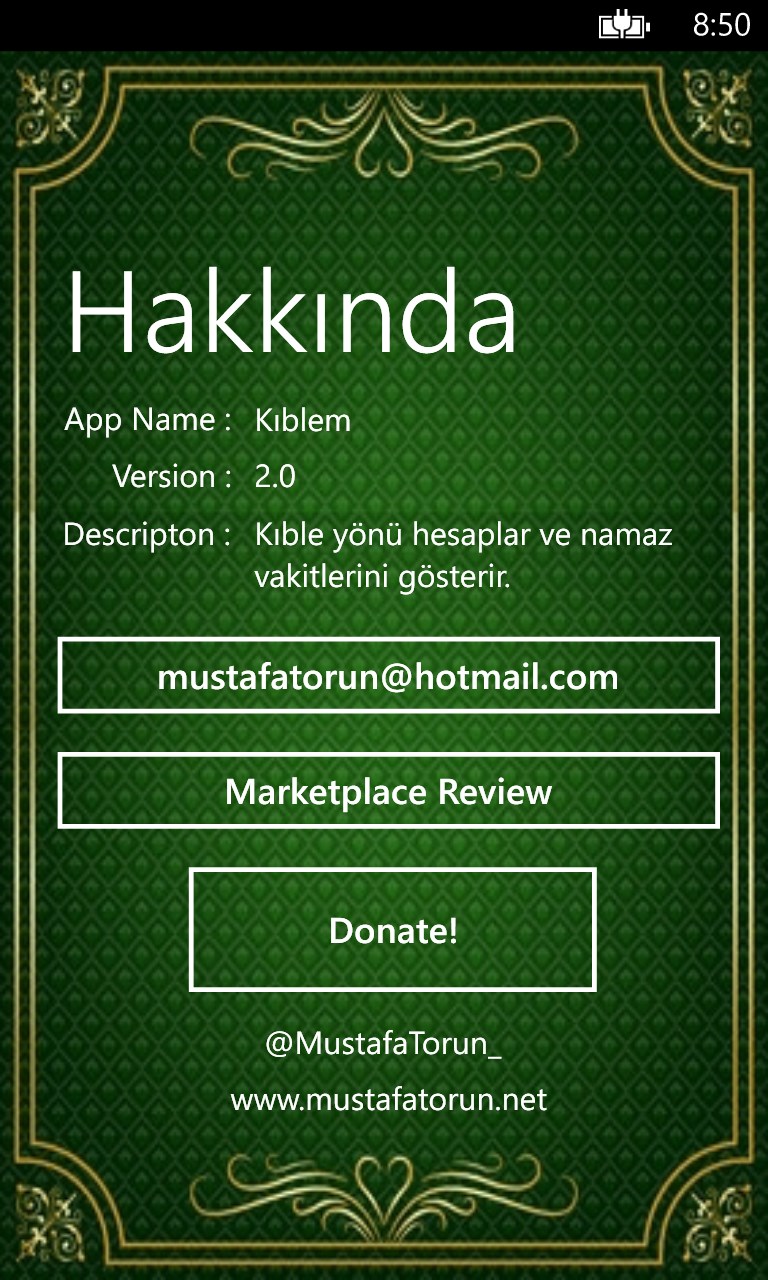Open Marketplace Review
The image size is (768, 1280).
click(388, 791)
